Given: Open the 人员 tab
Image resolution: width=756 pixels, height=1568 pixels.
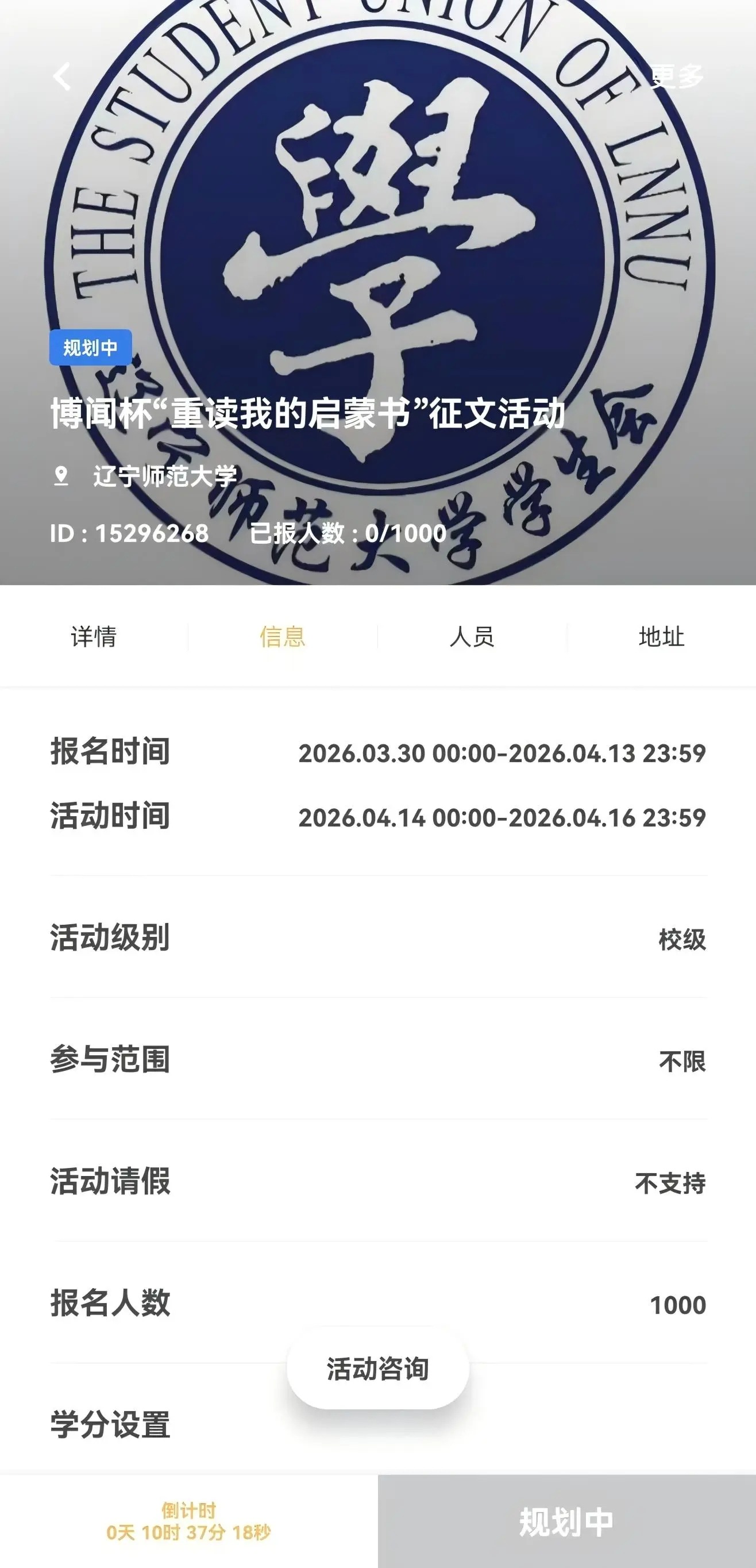Looking at the screenshot, I should (x=472, y=637).
